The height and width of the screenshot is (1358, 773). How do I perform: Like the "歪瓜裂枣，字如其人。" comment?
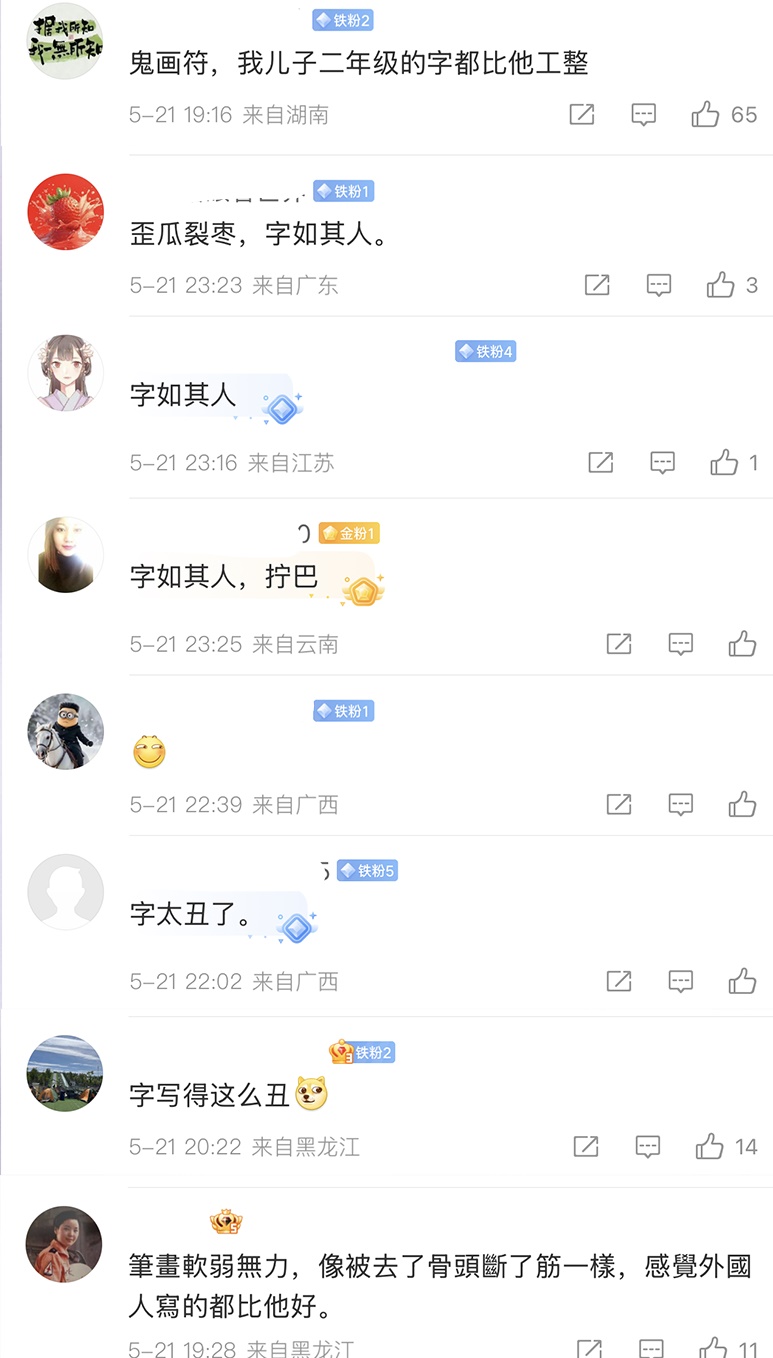coord(720,286)
